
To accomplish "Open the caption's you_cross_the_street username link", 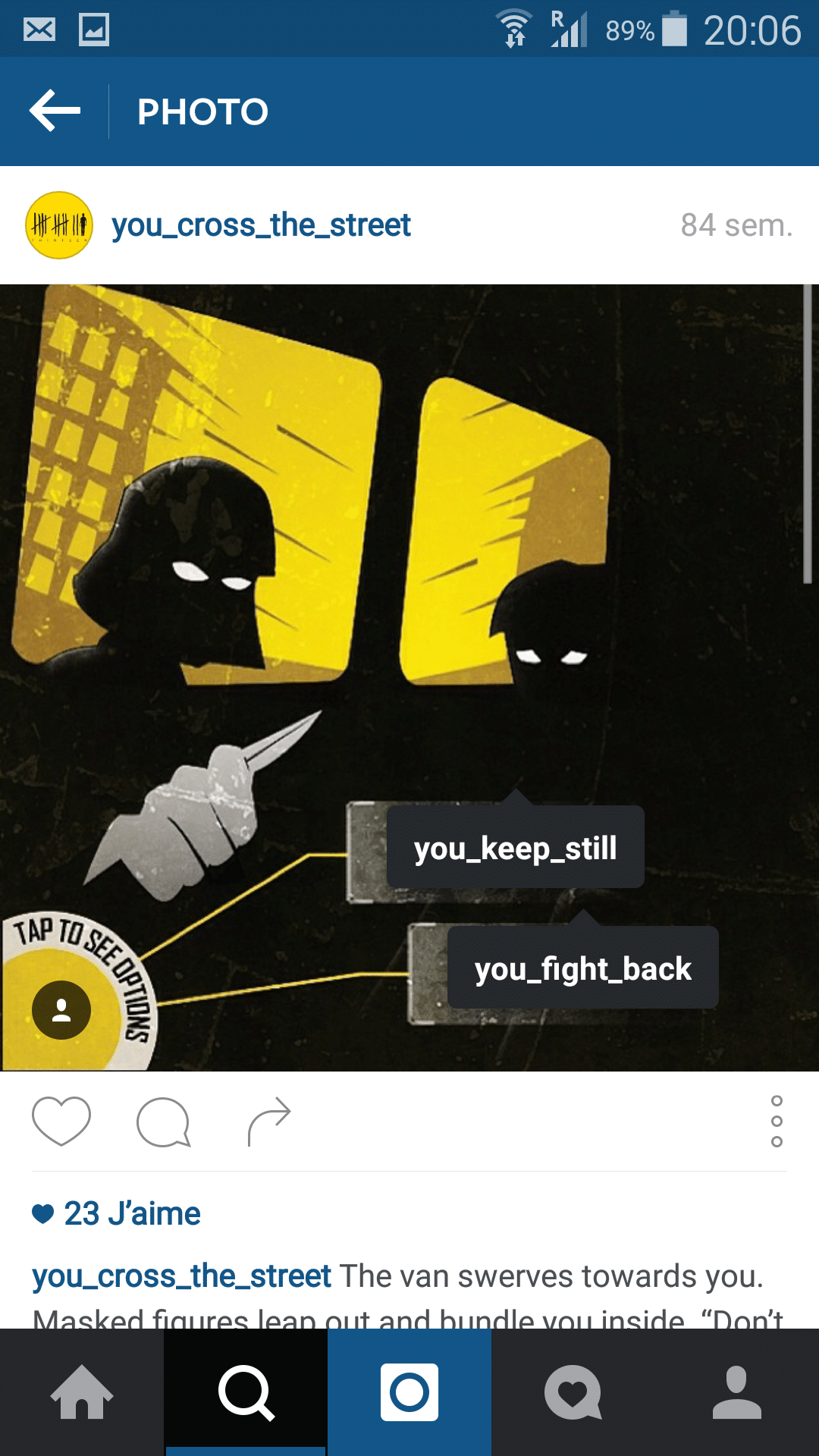I will coord(182,1276).
